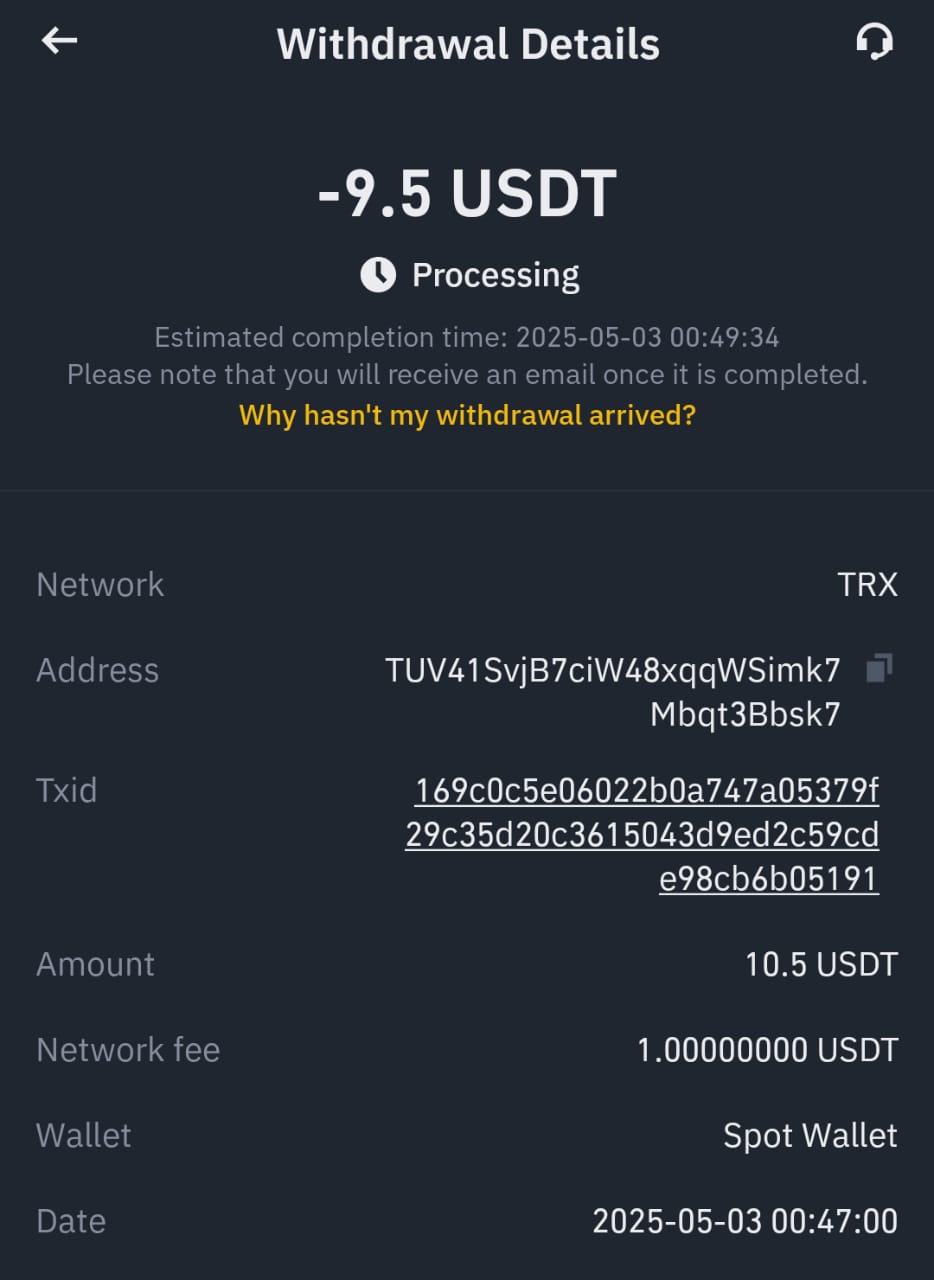This screenshot has height=1280, width=934.
Task: Select the Address value TUV41SvjB7ciW48xqqWSimk7
Action: pos(612,670)
